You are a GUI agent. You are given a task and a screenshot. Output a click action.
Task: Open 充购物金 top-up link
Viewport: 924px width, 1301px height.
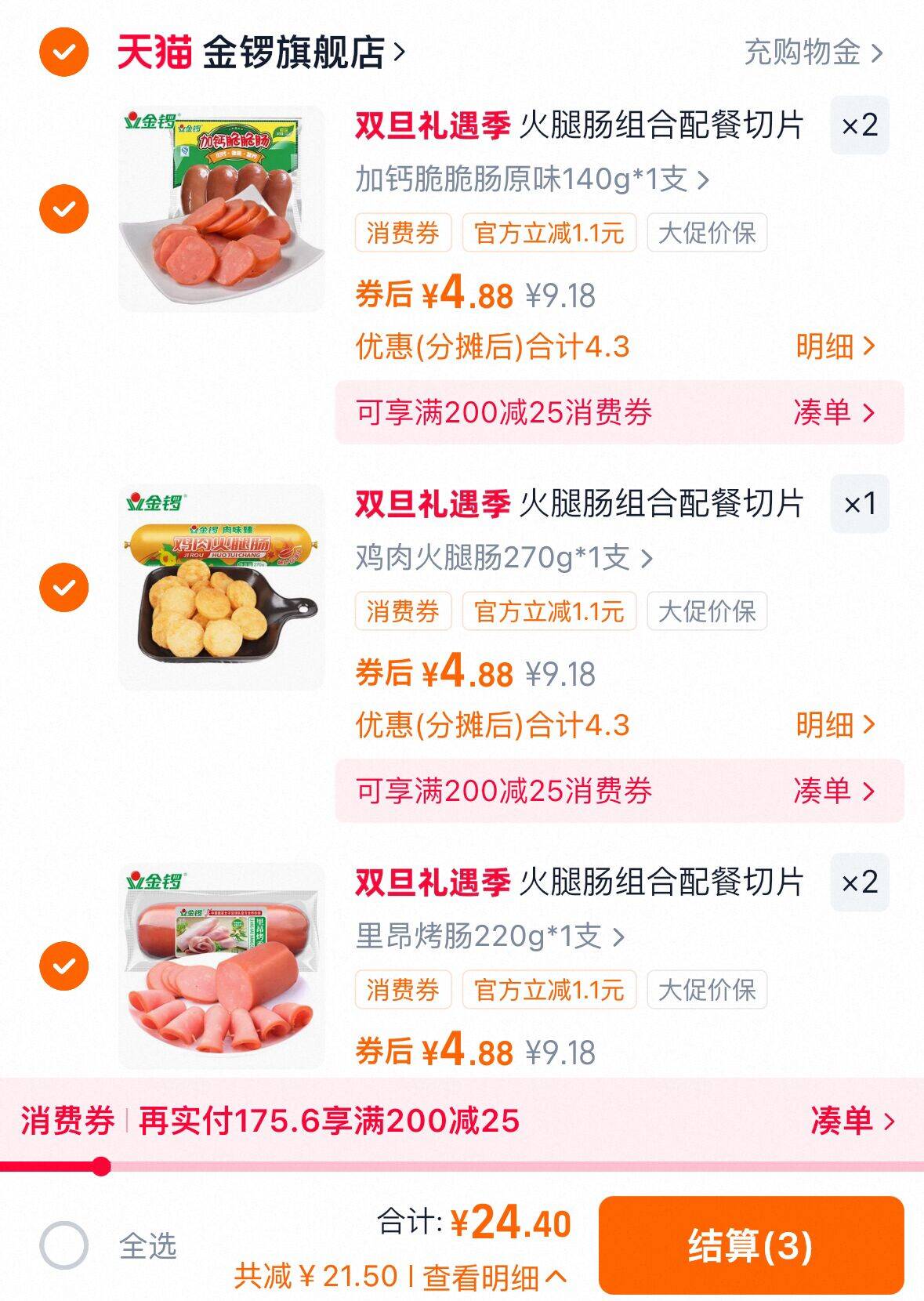point(812,53)
